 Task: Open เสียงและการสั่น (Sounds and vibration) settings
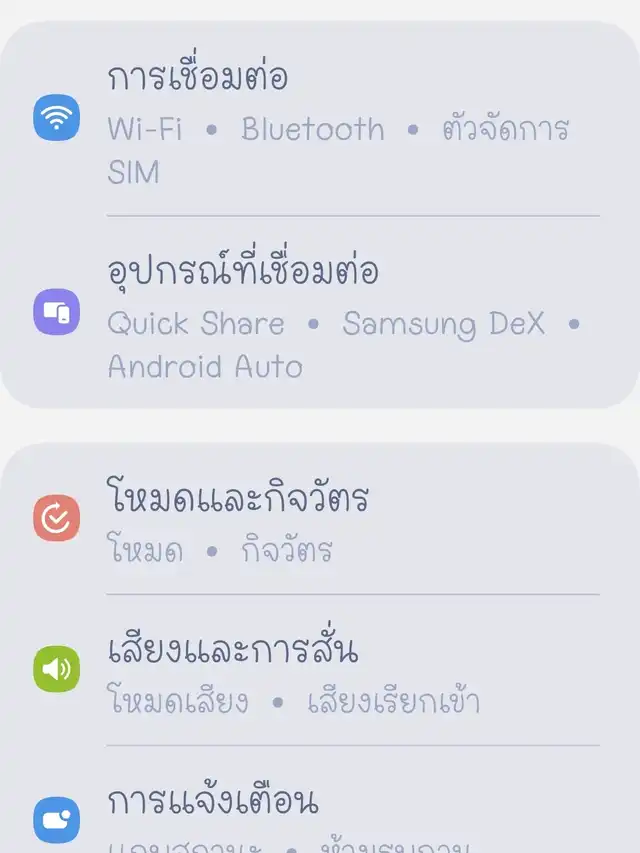[x=320, y=670]
